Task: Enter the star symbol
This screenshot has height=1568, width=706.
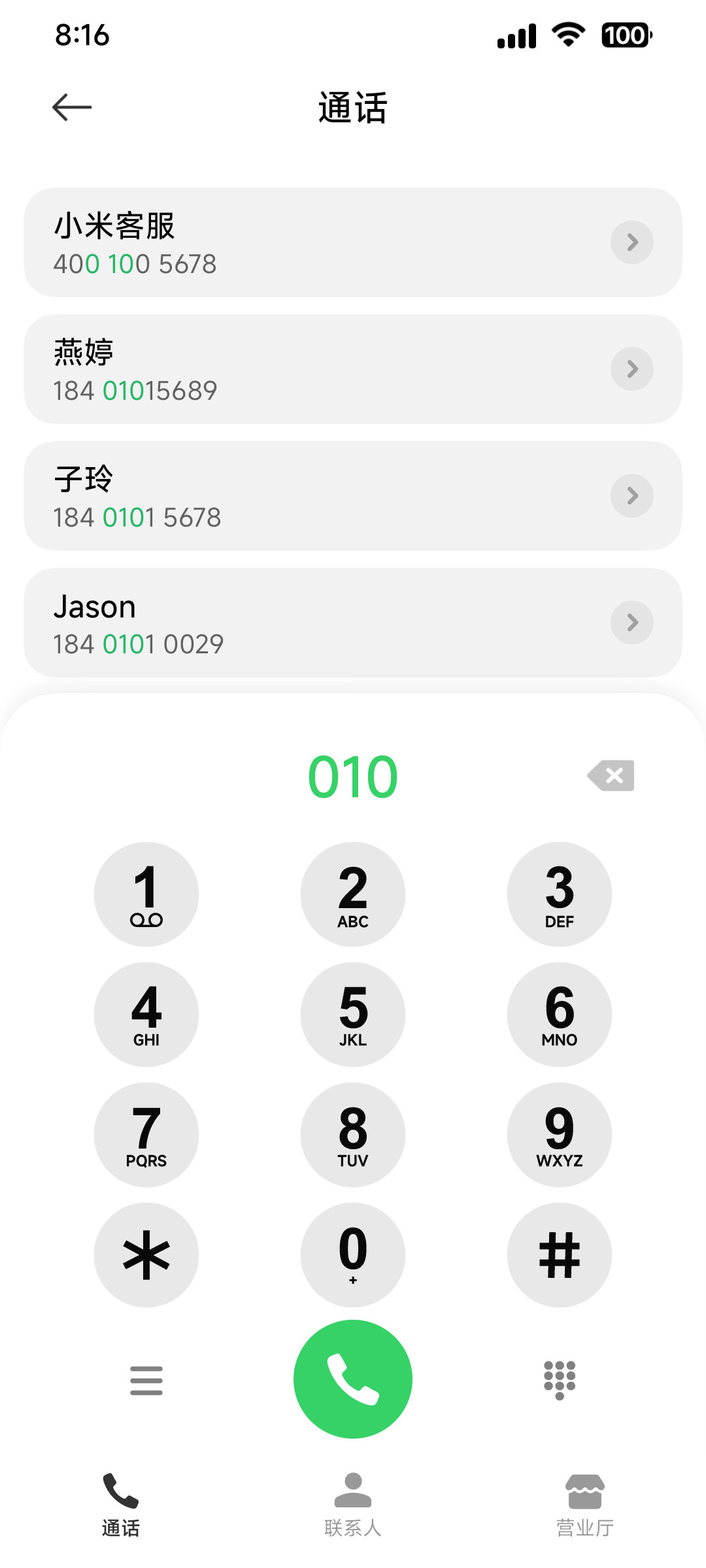Action: pos(146,1255)
